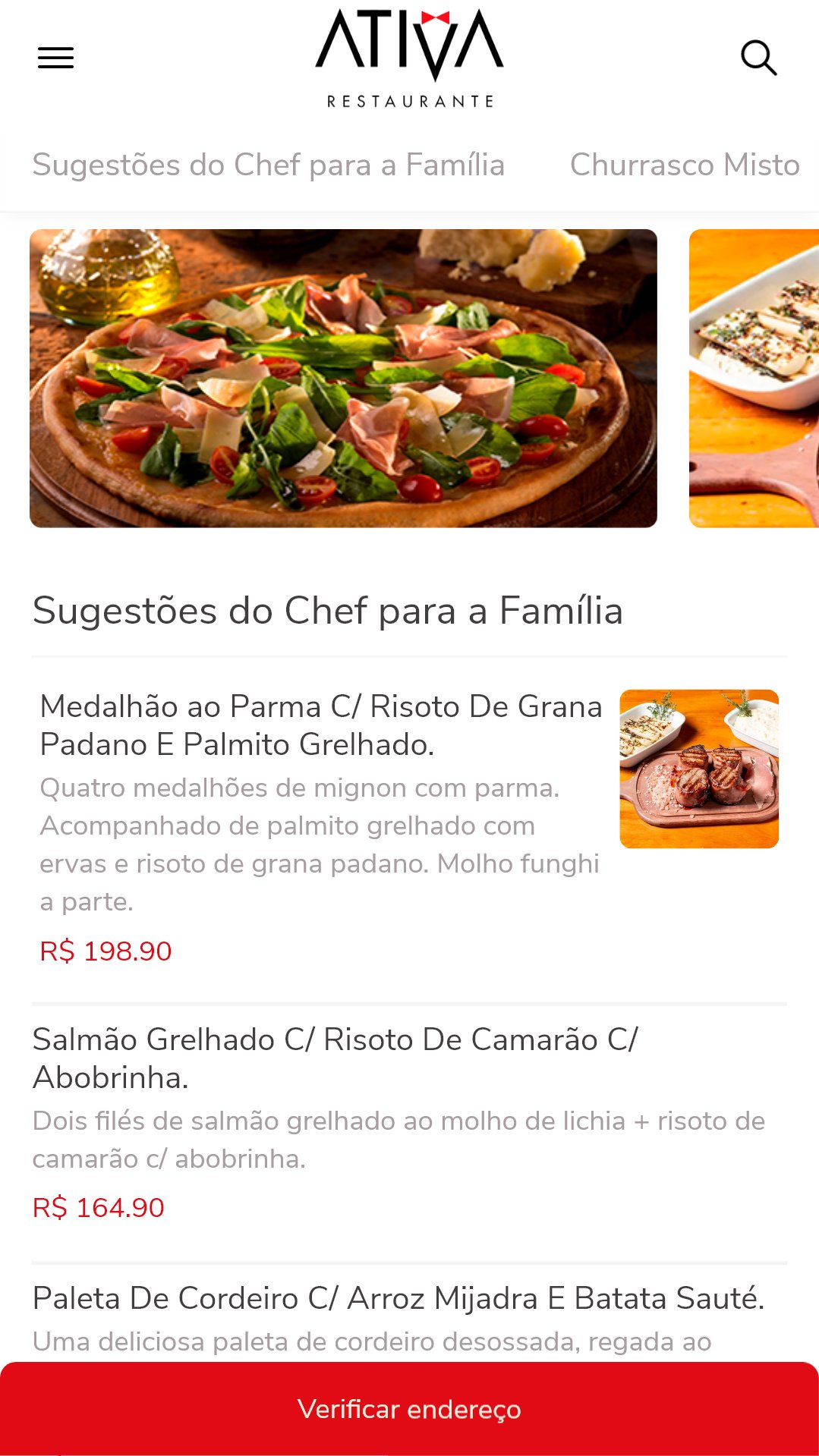Image resolution: width=819 pixels, height=1456 pixels.
Task: Open Medalhão ao Parma dish details
Action: 321,725
